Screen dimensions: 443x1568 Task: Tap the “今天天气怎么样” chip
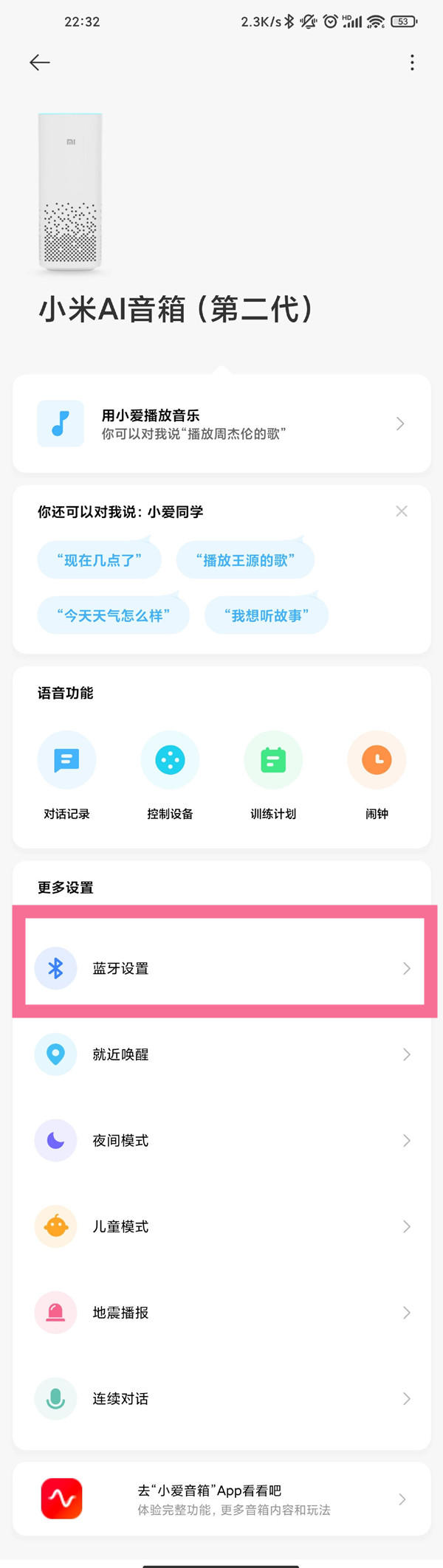coord(113,615)
